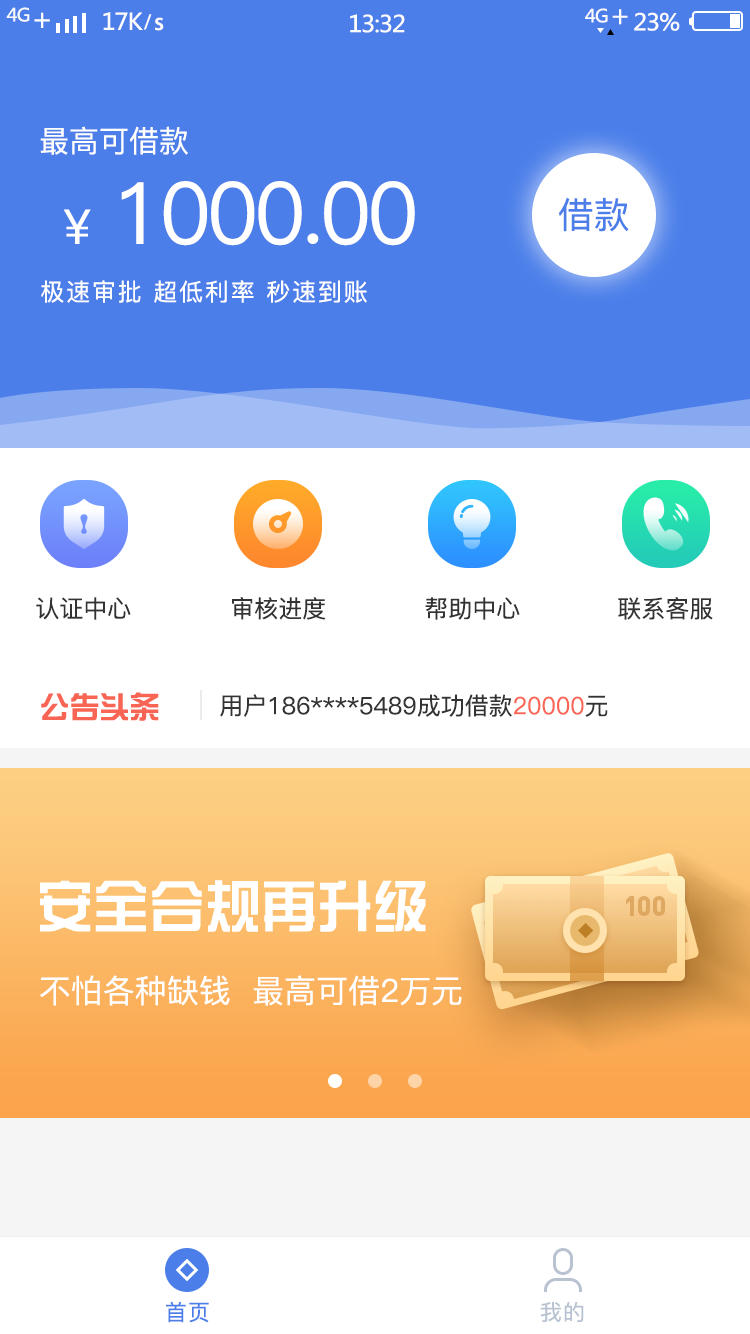Open 认证中心 certification center

pyautogui.click(x=84, y=550)
